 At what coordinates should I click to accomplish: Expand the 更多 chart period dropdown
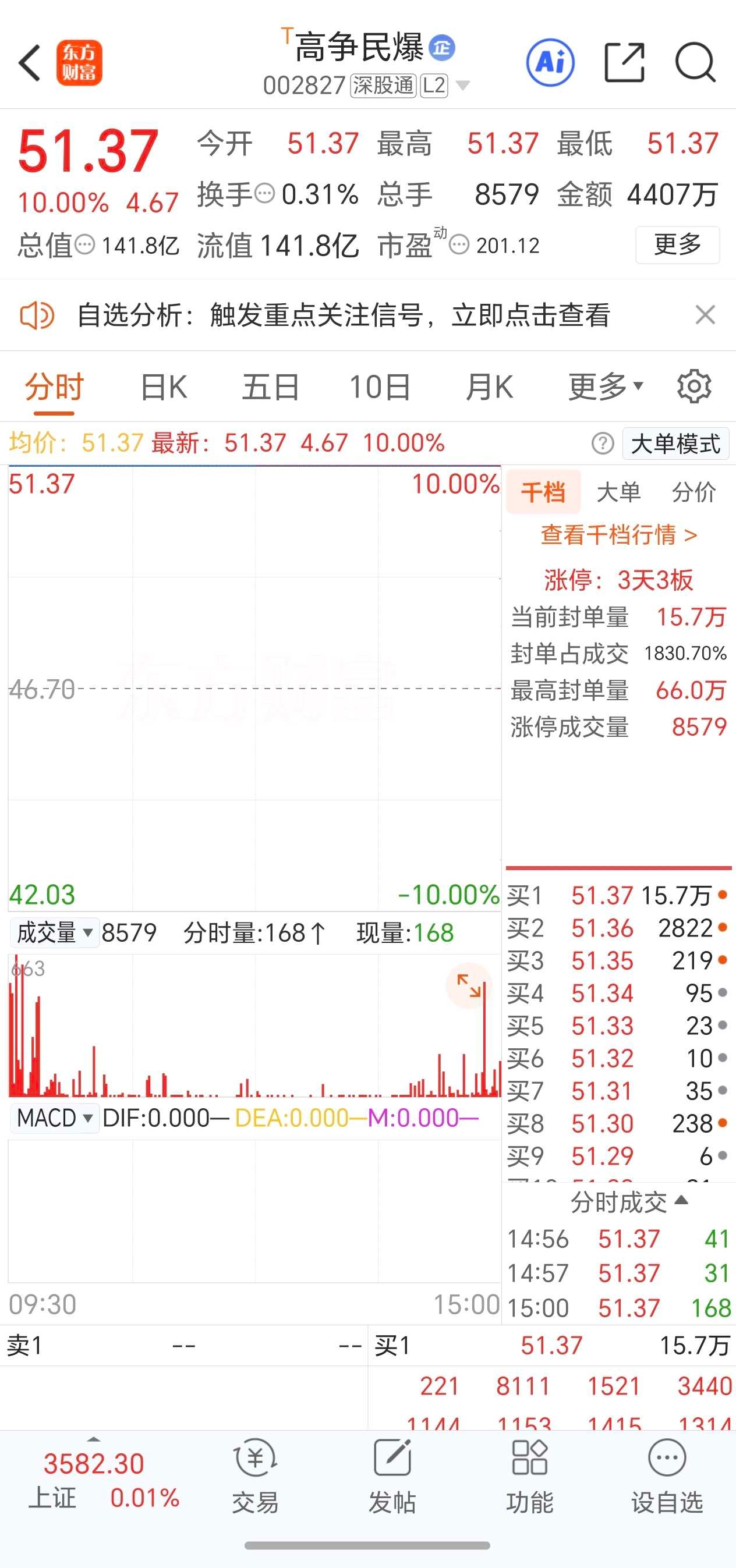tap(605, 387)
